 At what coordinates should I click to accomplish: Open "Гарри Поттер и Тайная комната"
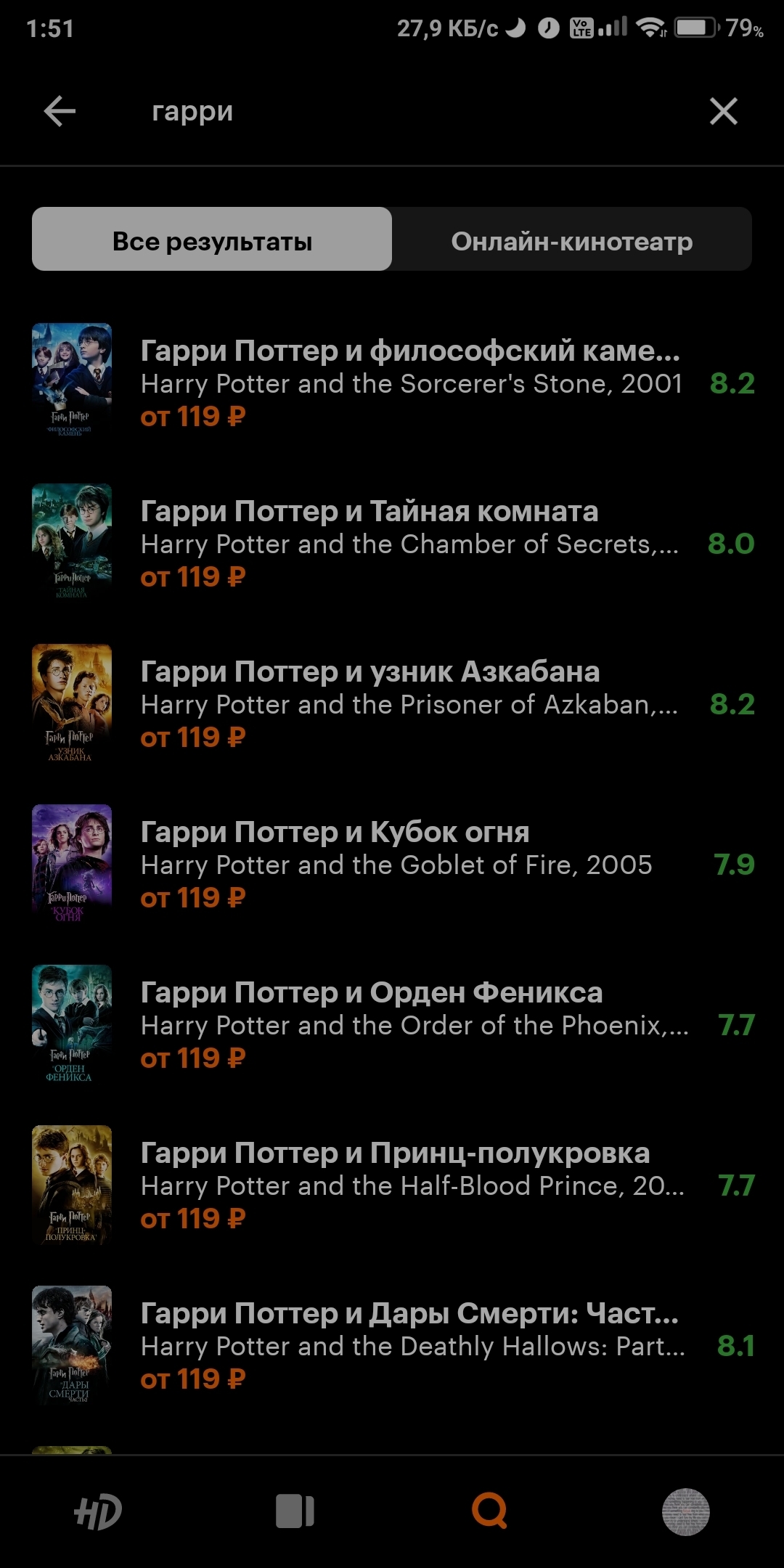pos(410,543)
